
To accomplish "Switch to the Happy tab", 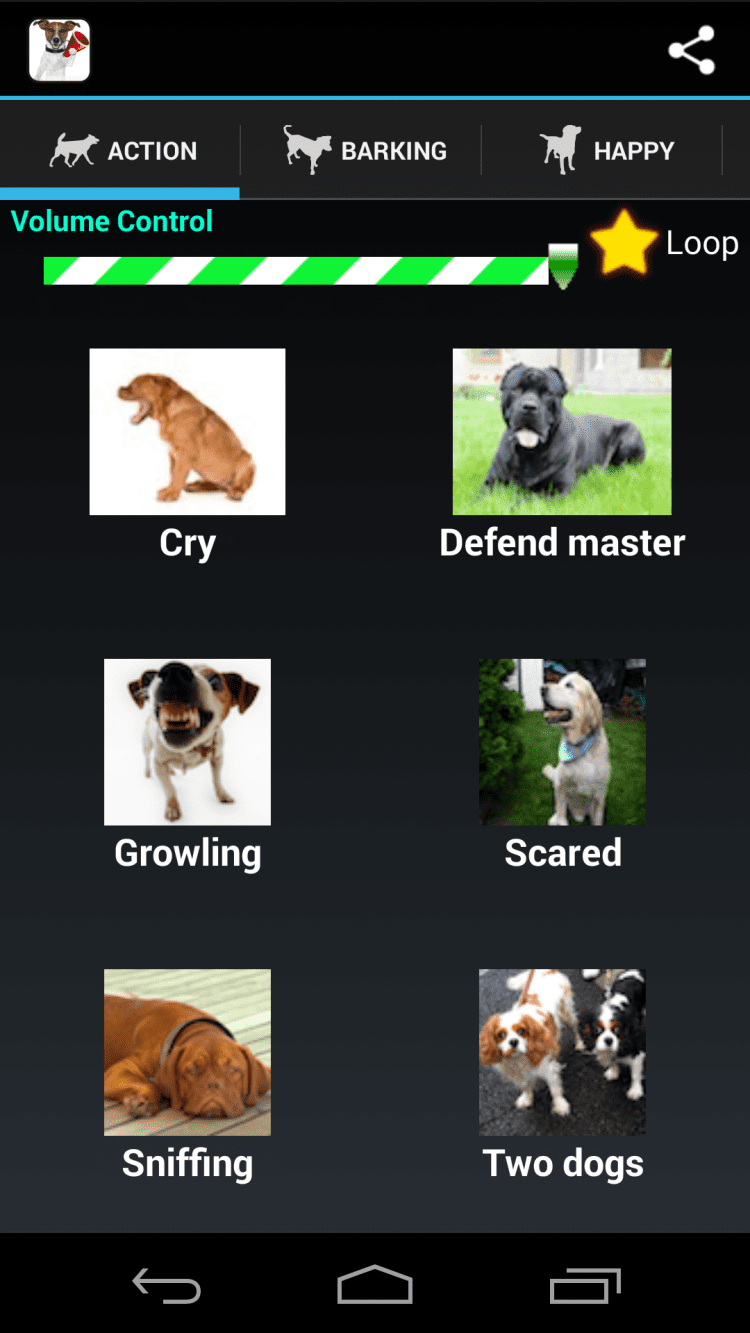I will click(x=606, y=151).
